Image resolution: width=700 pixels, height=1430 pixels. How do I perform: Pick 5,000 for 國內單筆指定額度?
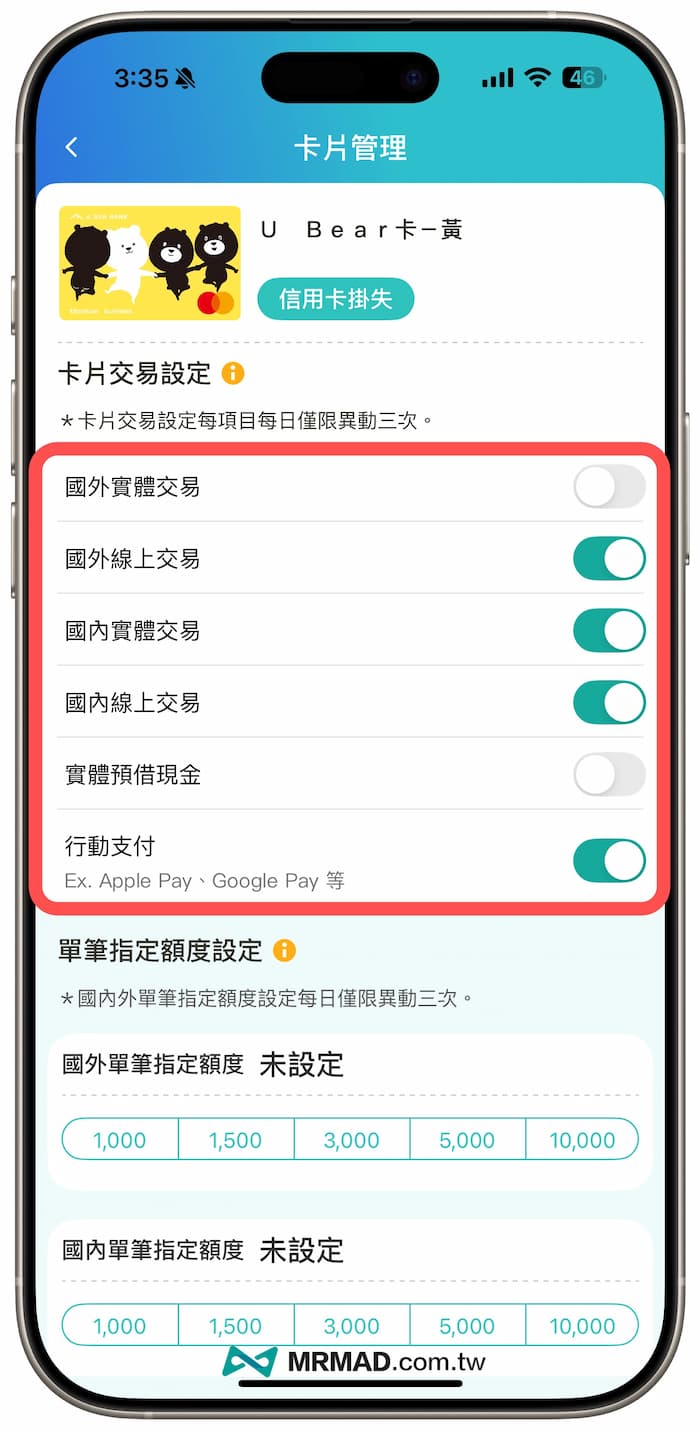pyautogui.click(x=467, y=1326)
